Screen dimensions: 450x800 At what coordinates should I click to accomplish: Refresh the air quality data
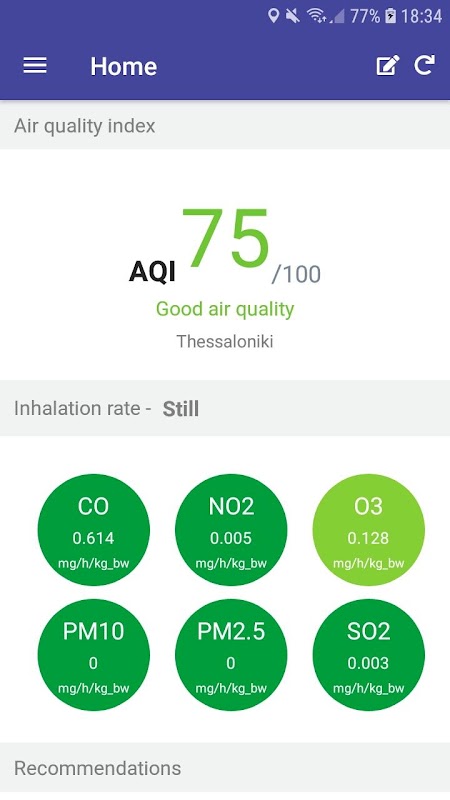(x=424, y=65)
